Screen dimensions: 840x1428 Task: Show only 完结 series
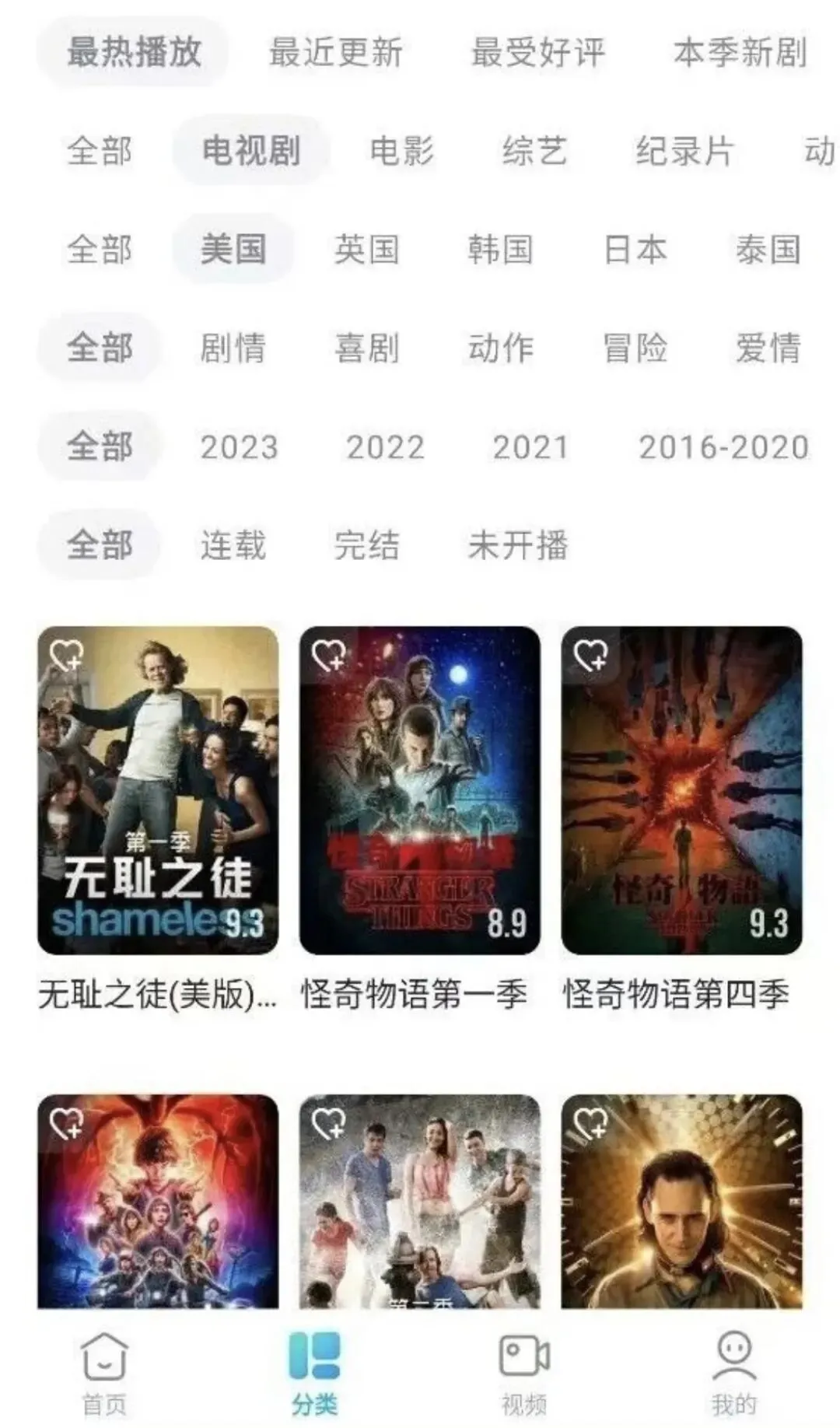coord(366,545)
